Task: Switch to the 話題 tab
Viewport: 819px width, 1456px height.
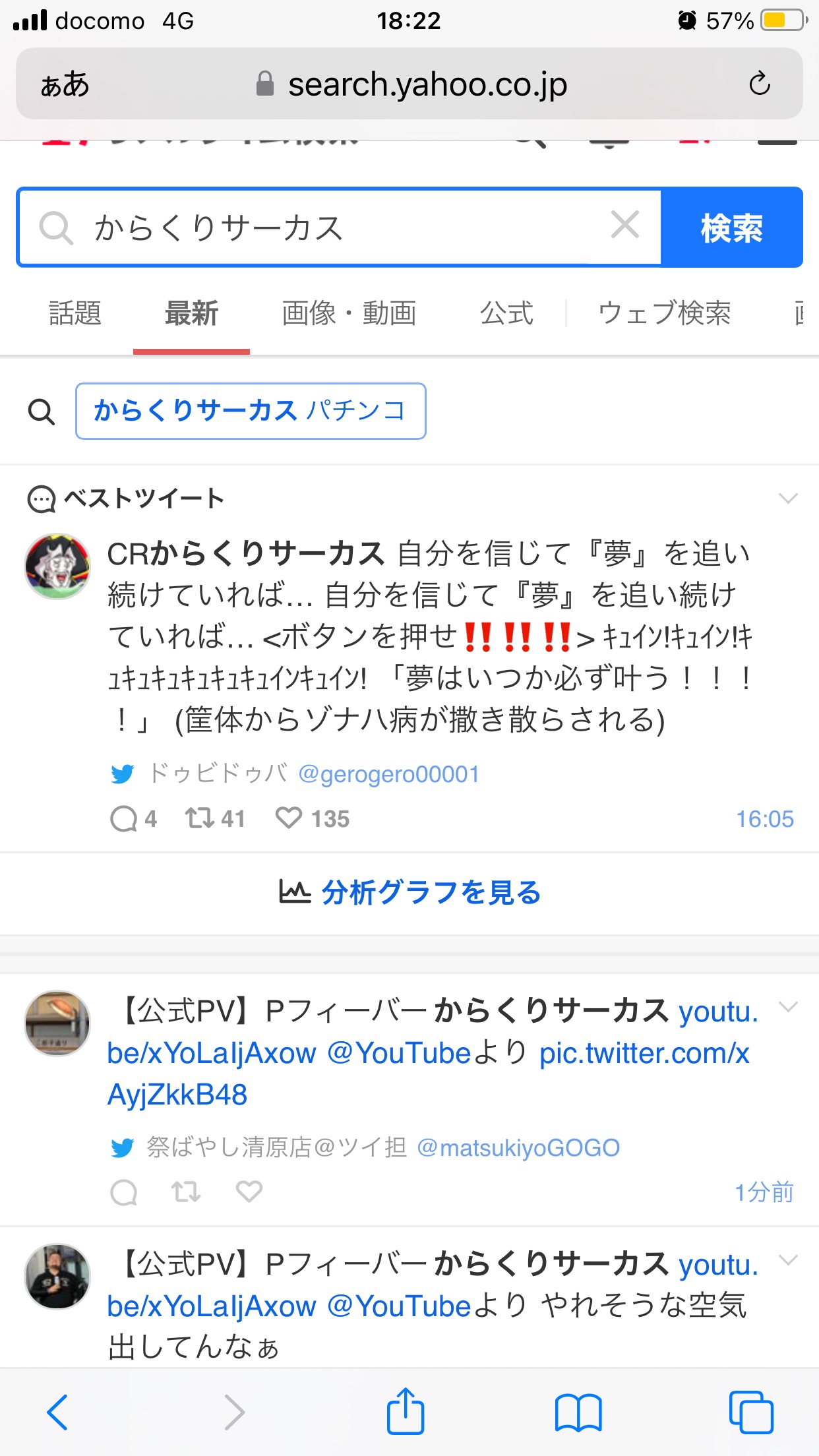Action: pyautogui.click(x=75, y=313)
